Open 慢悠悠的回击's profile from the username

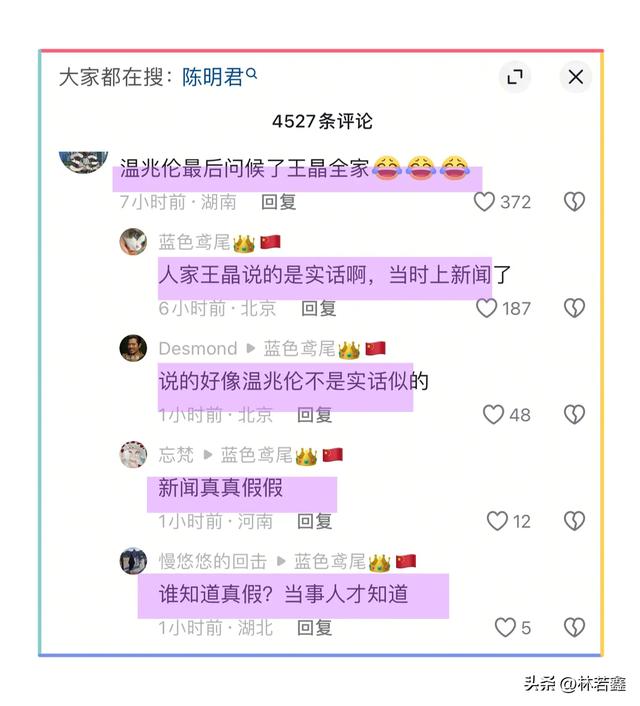point(213,561)
